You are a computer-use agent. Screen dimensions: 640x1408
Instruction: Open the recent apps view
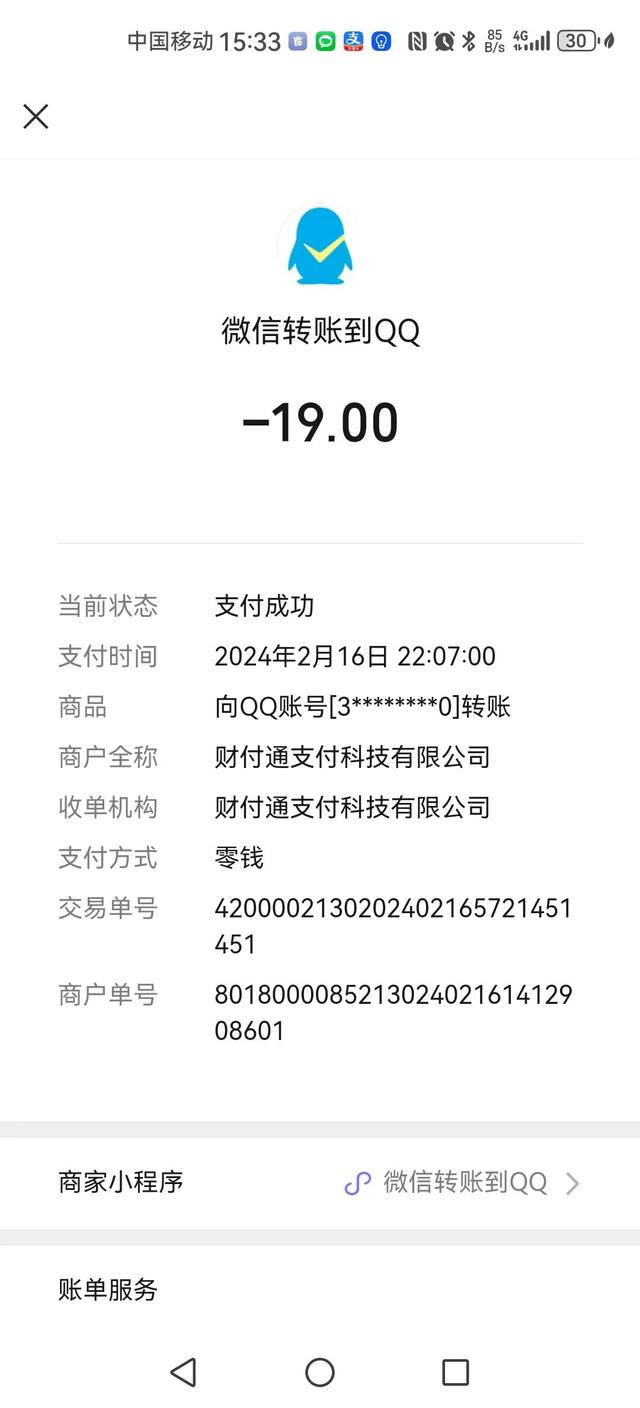(455, 1372)
